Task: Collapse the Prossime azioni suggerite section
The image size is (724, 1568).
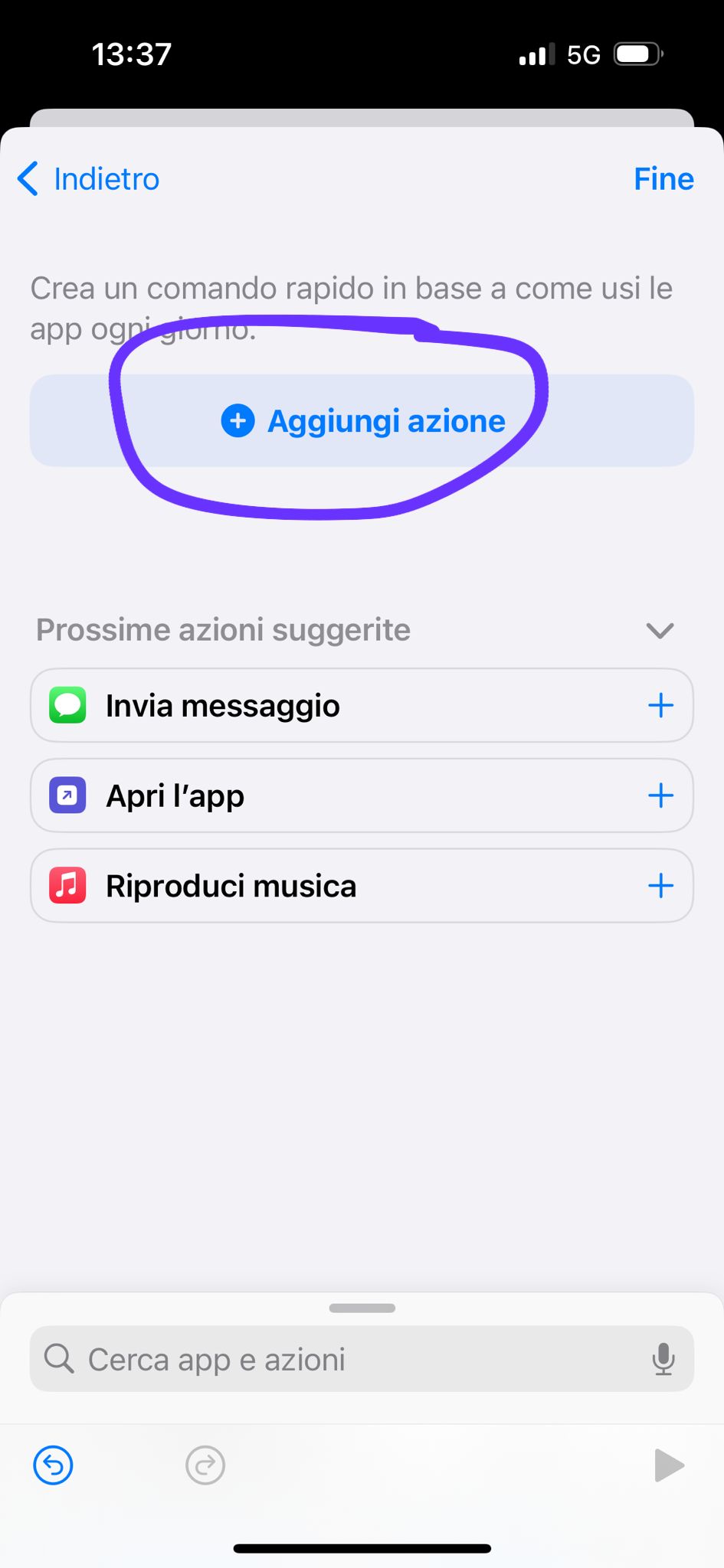Action: point(659,630)
